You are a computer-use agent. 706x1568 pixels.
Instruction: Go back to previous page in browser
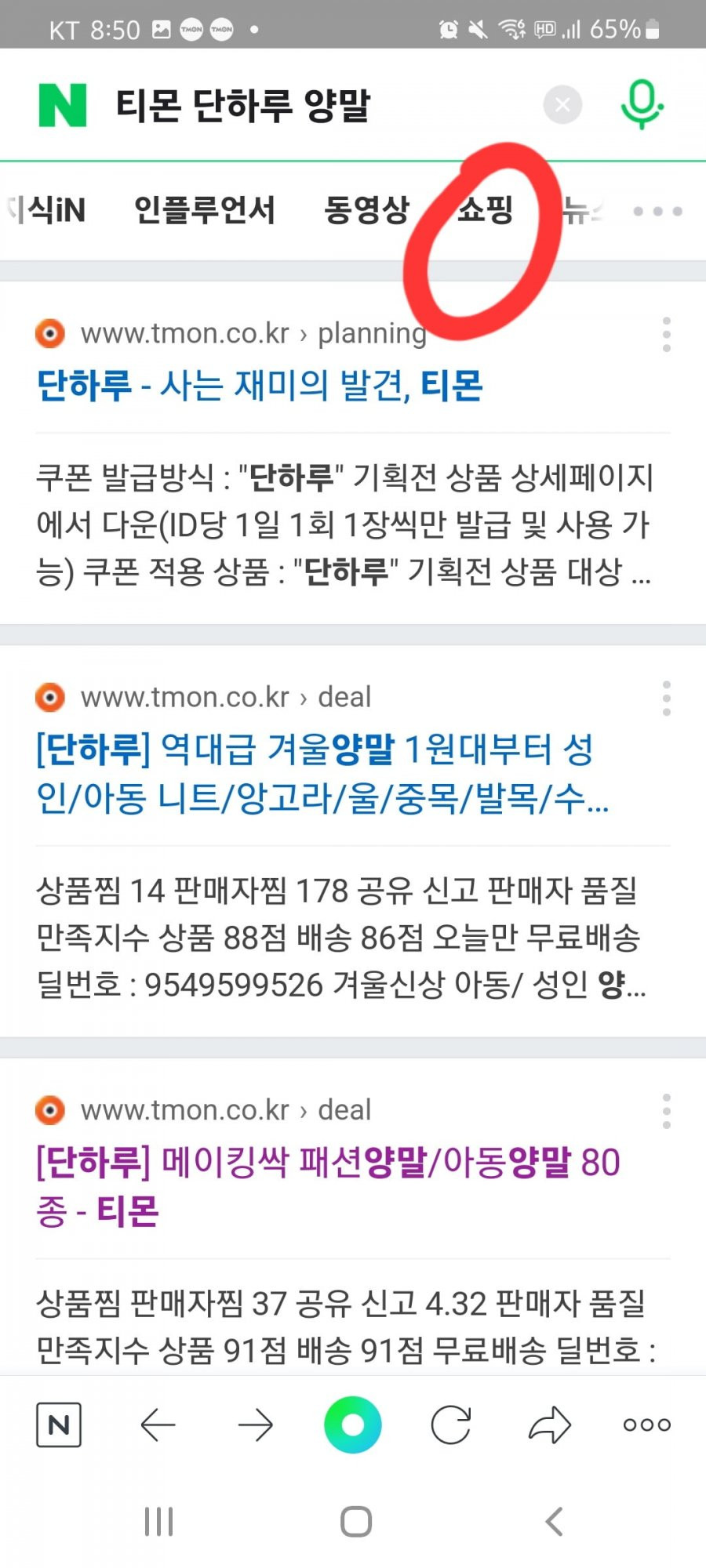coord(158,1425)
